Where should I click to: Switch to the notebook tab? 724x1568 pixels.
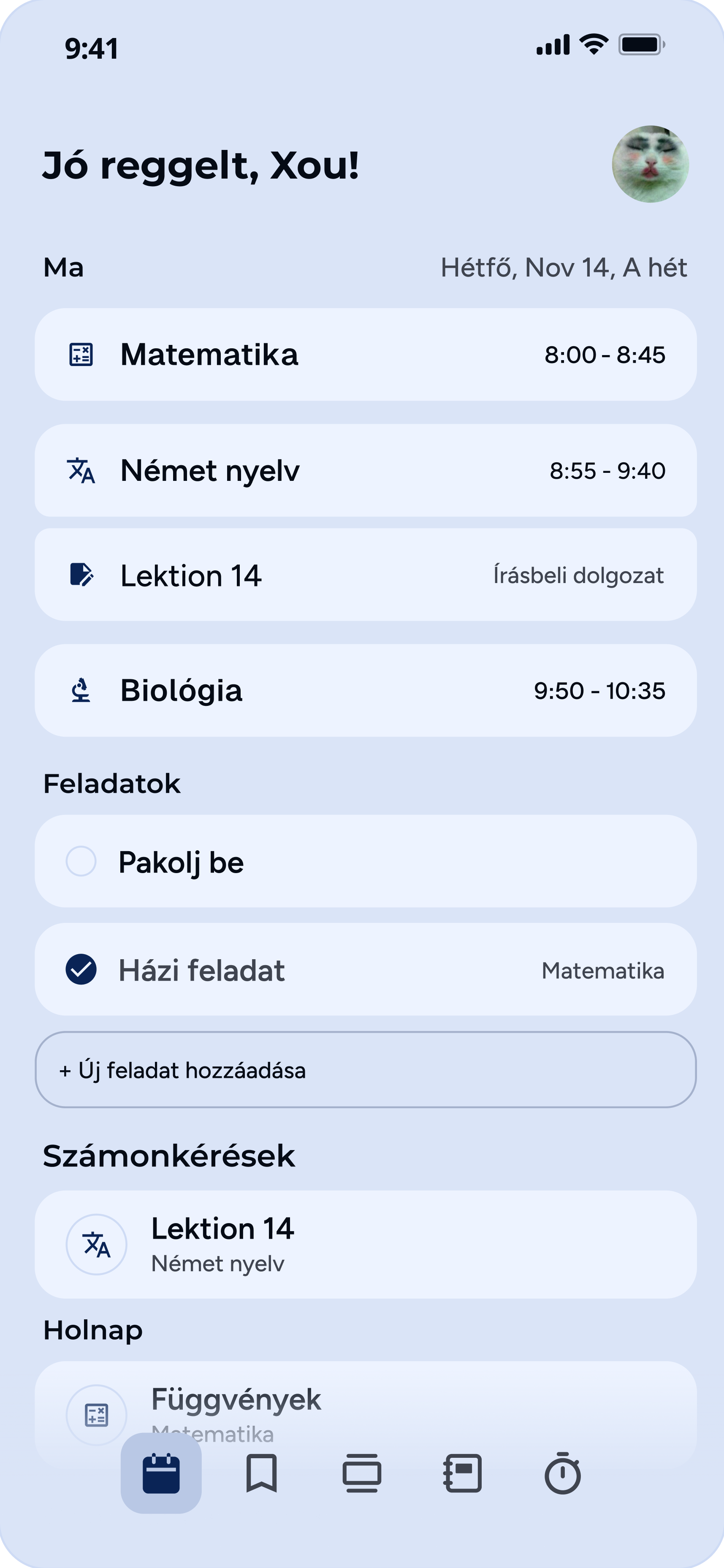pos(462,1473)
